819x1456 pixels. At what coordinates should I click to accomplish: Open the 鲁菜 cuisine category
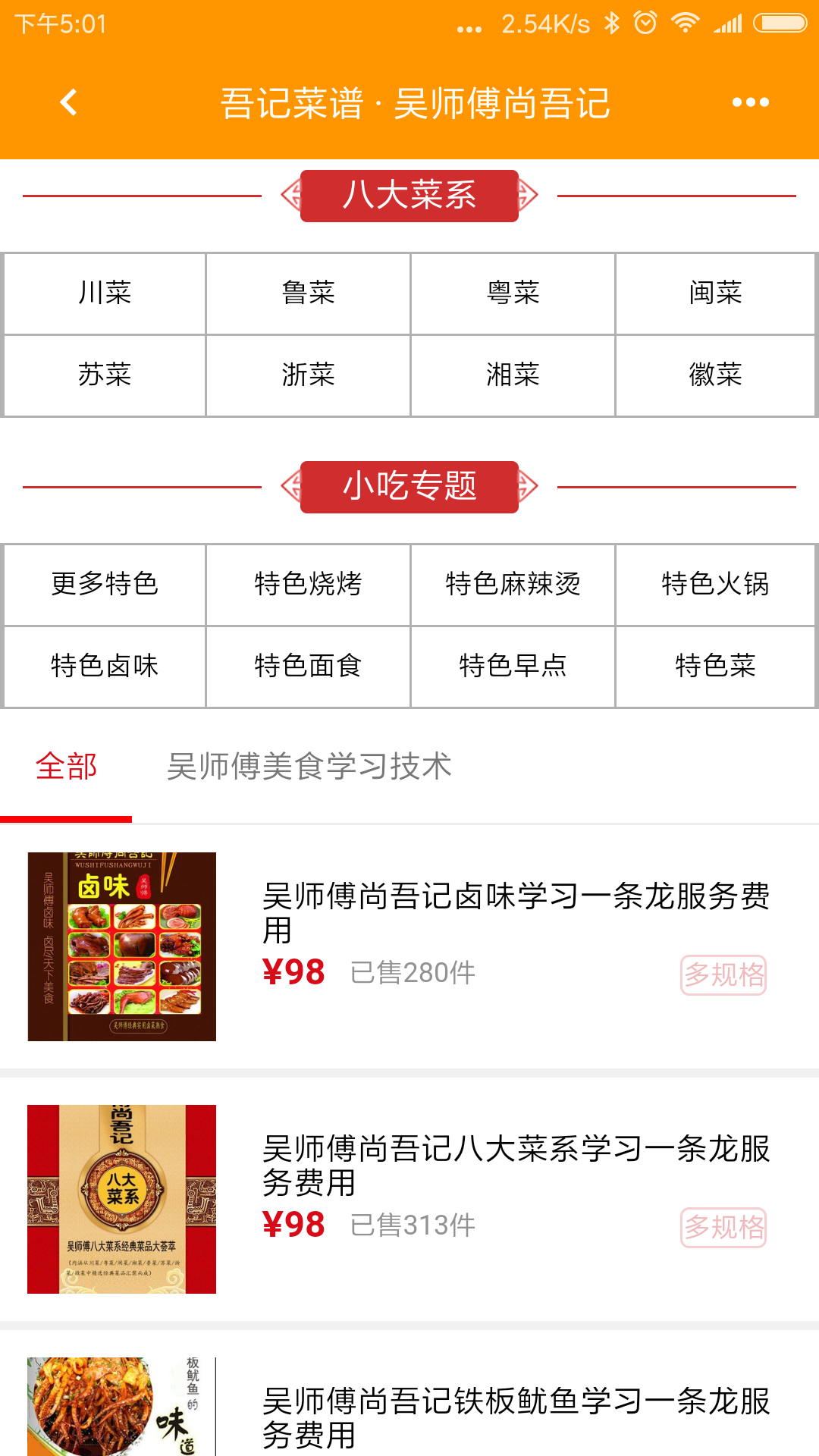pyautogui.click(x=308, y=293)
